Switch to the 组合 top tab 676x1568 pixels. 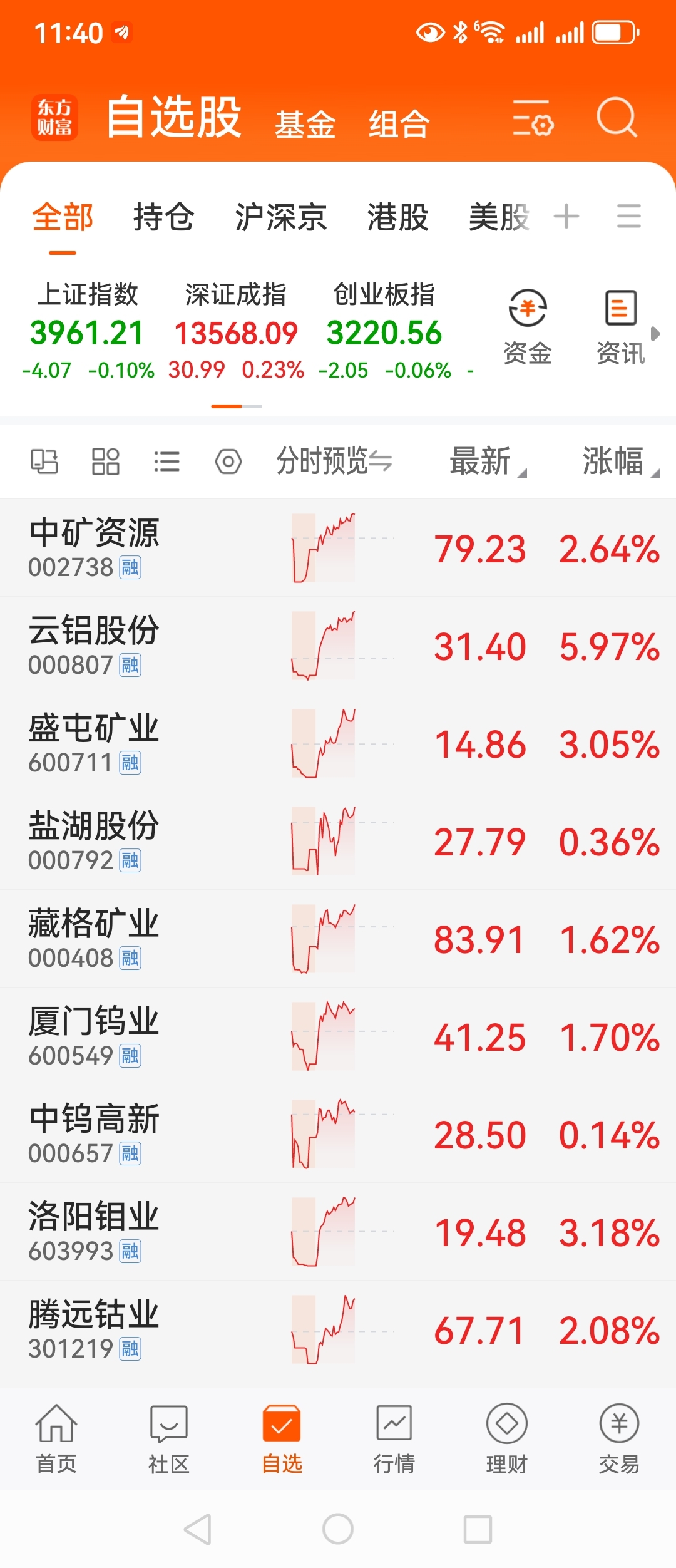coord(399,123)
